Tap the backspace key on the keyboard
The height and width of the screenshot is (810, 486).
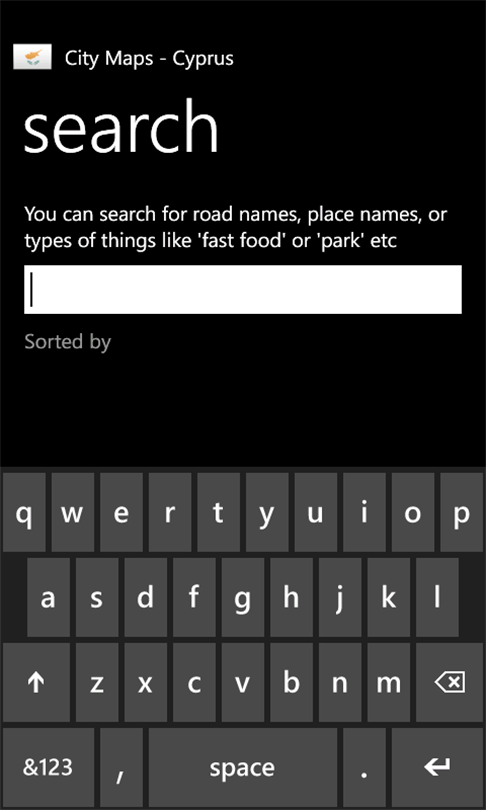pyautogui.click(x=450, y=682)
